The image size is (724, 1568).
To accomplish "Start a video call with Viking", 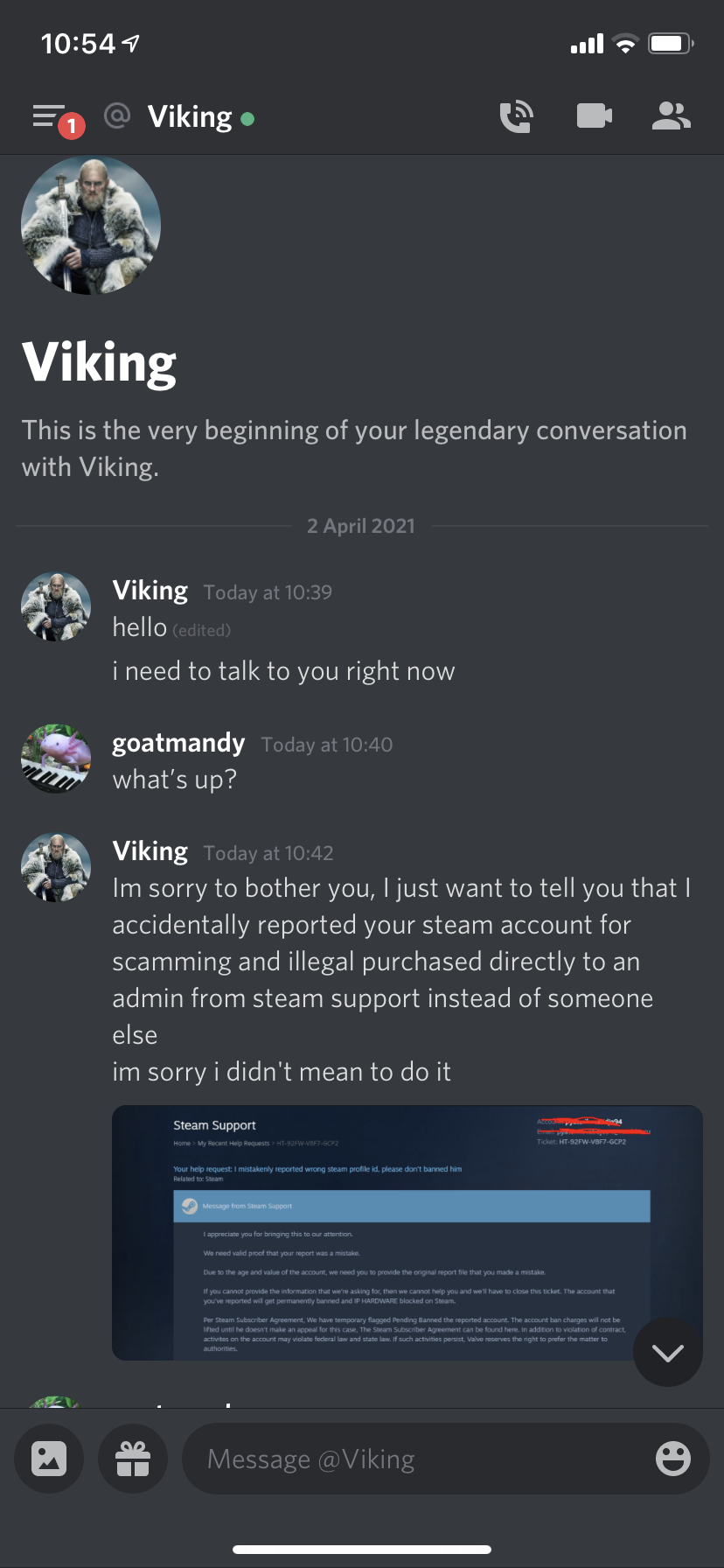I will click(594, 116).
